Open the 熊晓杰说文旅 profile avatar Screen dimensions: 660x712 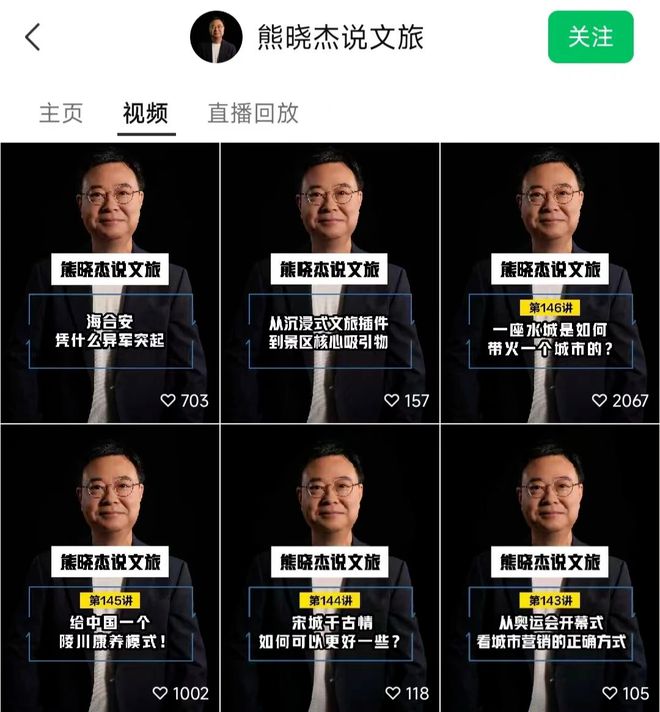click(x=216, y=38)
